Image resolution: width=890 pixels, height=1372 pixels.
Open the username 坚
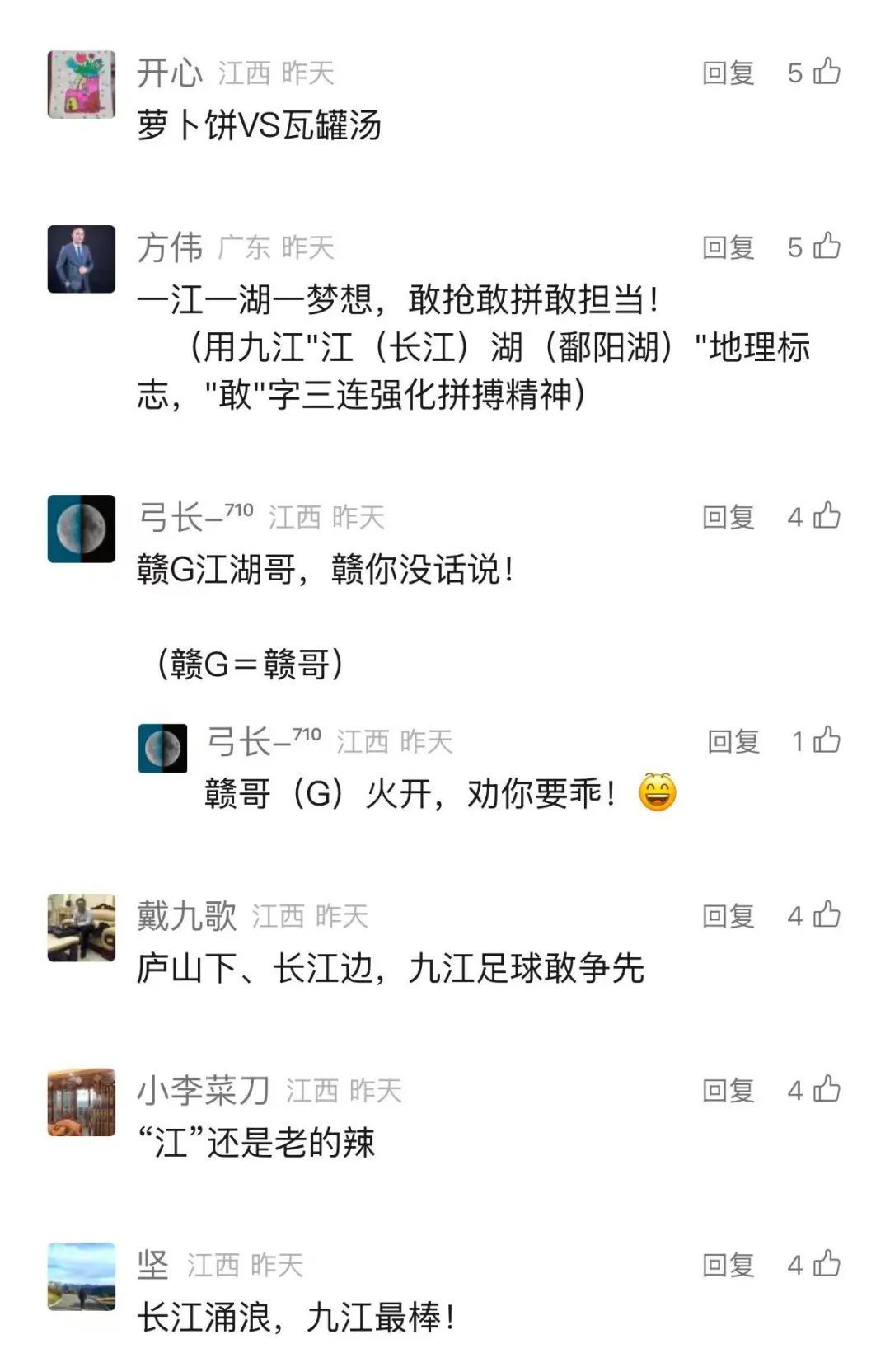click(153, 1265)
